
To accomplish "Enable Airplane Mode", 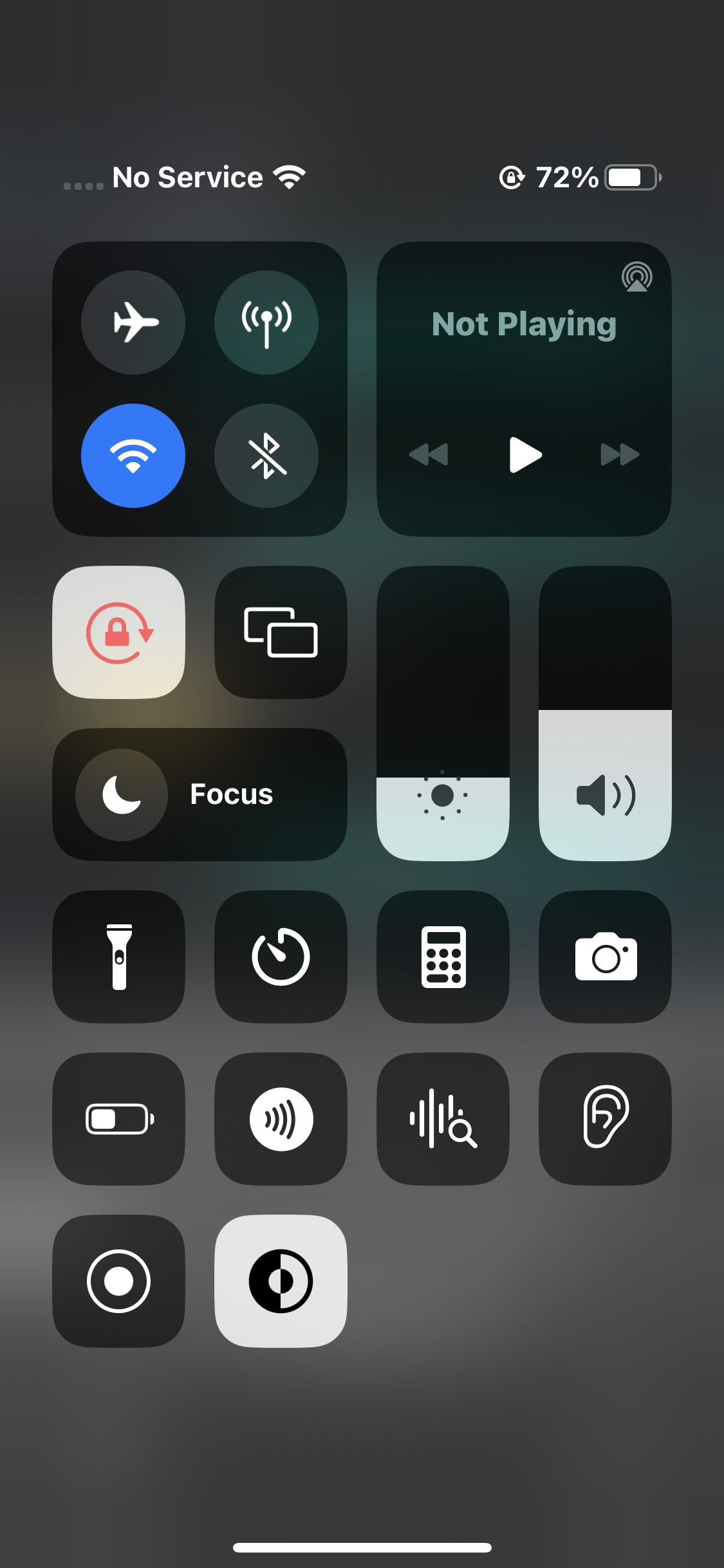I will click(x=133, y=322).
